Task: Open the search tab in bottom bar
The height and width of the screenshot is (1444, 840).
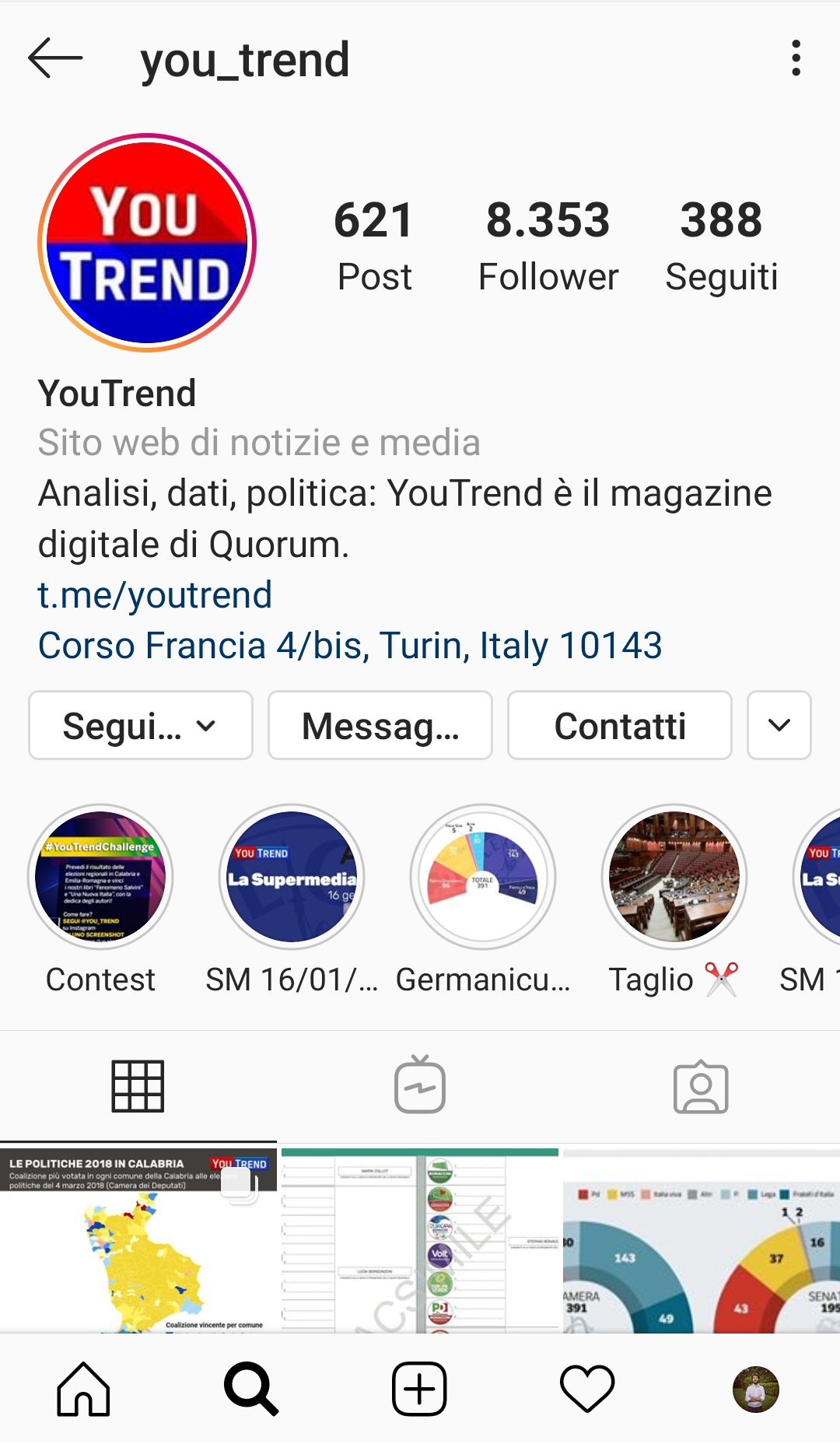Action: (250, 1389)
